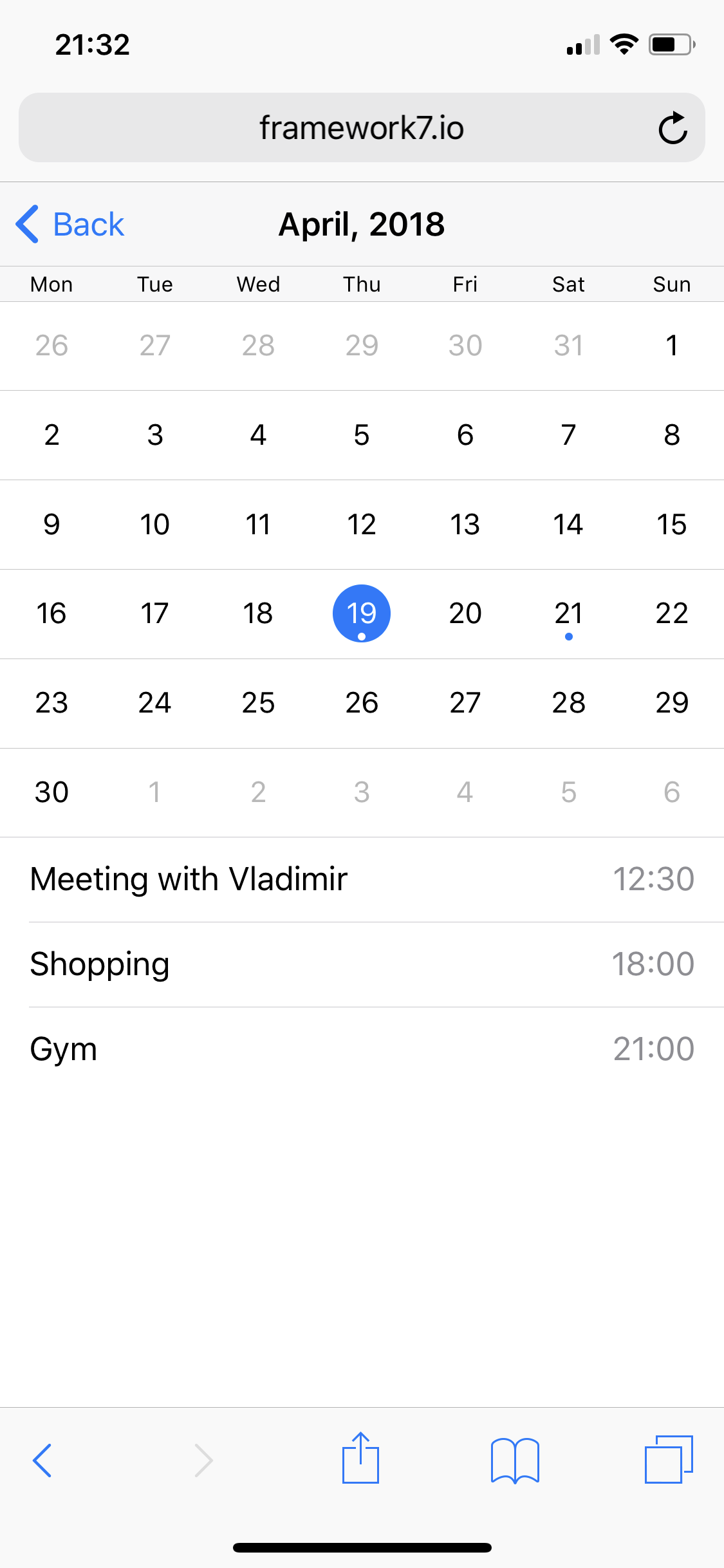Tap grayed-out date 26 from March
724x1568 pixels.
tap(51, 346)
